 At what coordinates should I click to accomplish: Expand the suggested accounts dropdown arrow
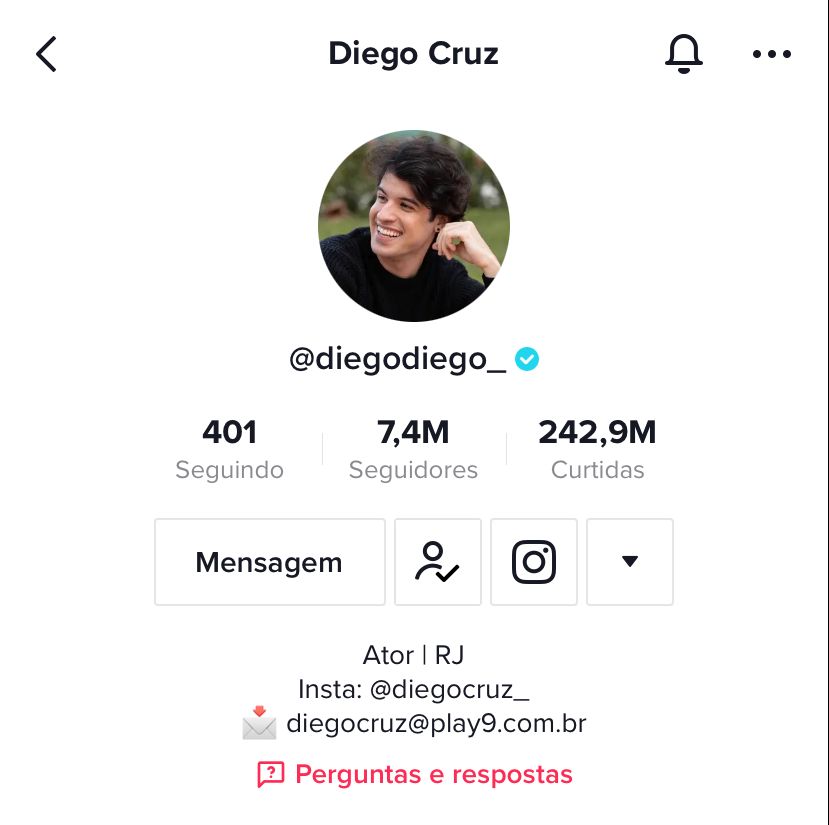pyautogui.click(x=629, y=562)
